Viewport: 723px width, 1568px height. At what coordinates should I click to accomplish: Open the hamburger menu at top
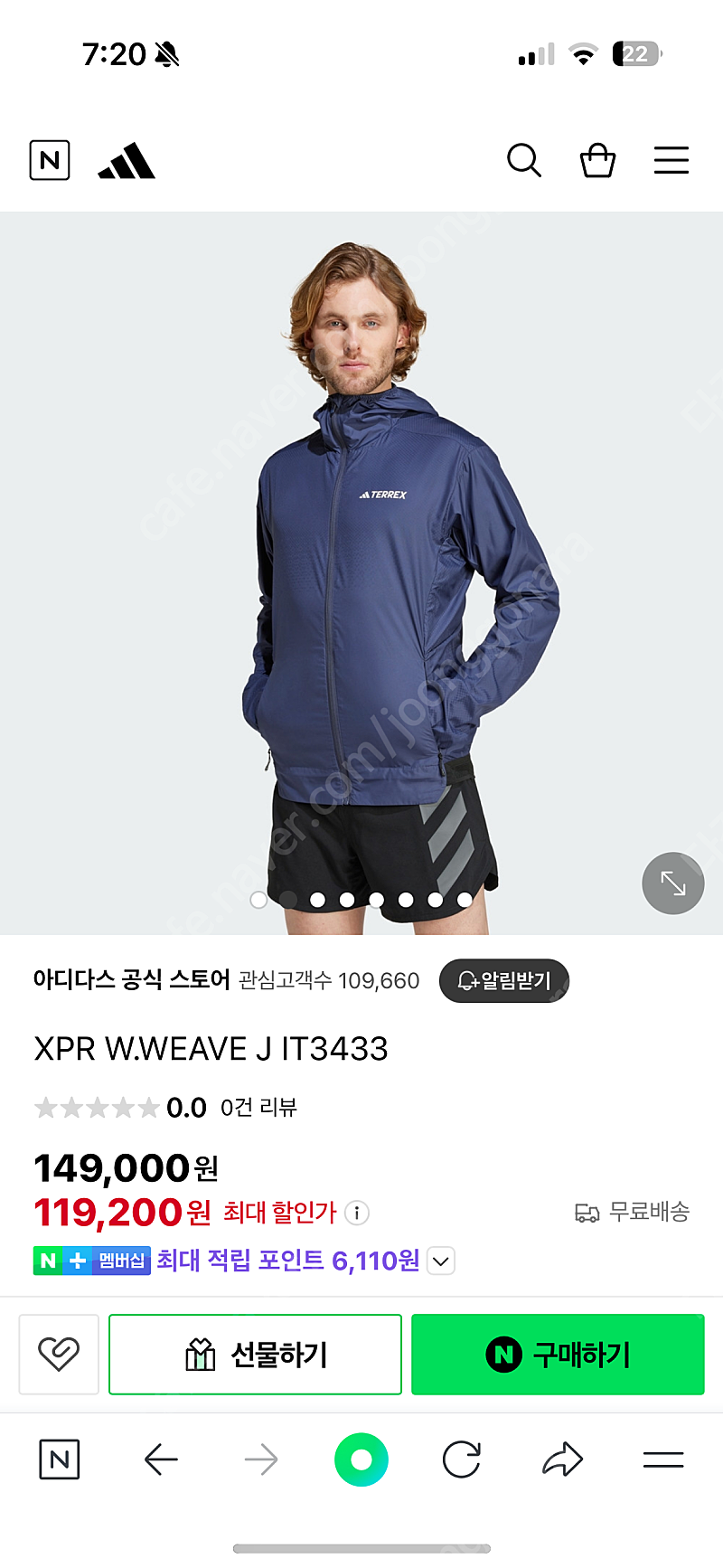point(671,161)
